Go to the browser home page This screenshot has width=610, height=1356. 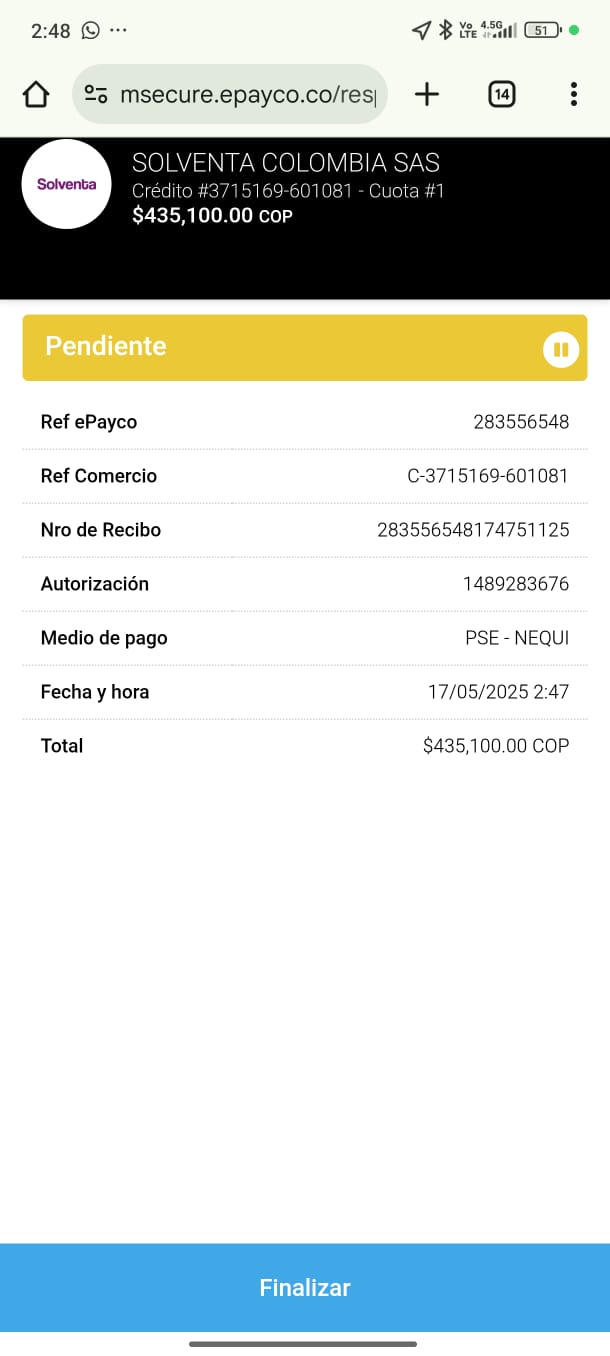point(36,95)
